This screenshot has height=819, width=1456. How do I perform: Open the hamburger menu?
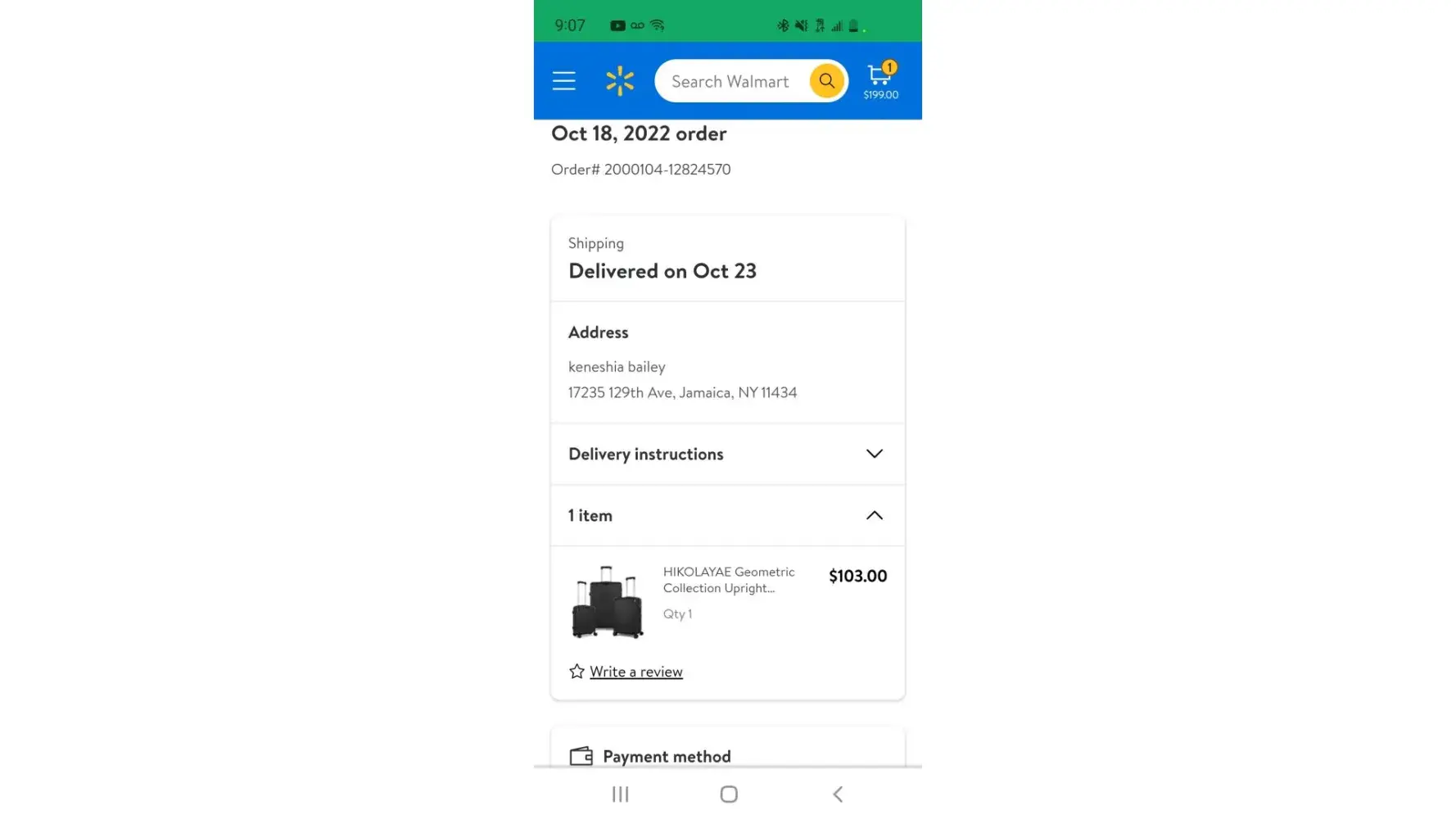[563, 81]
